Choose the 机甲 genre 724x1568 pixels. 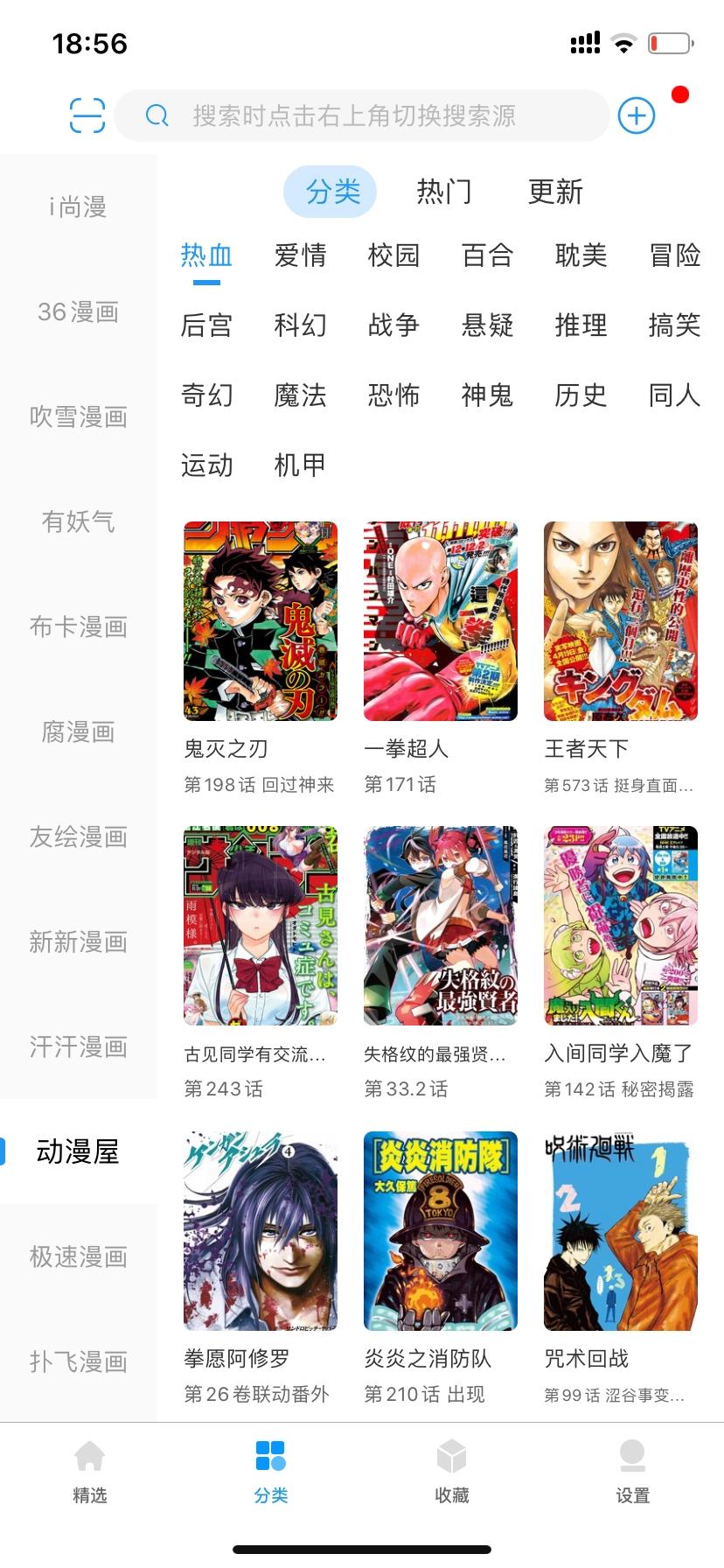(x=300, y=465)
